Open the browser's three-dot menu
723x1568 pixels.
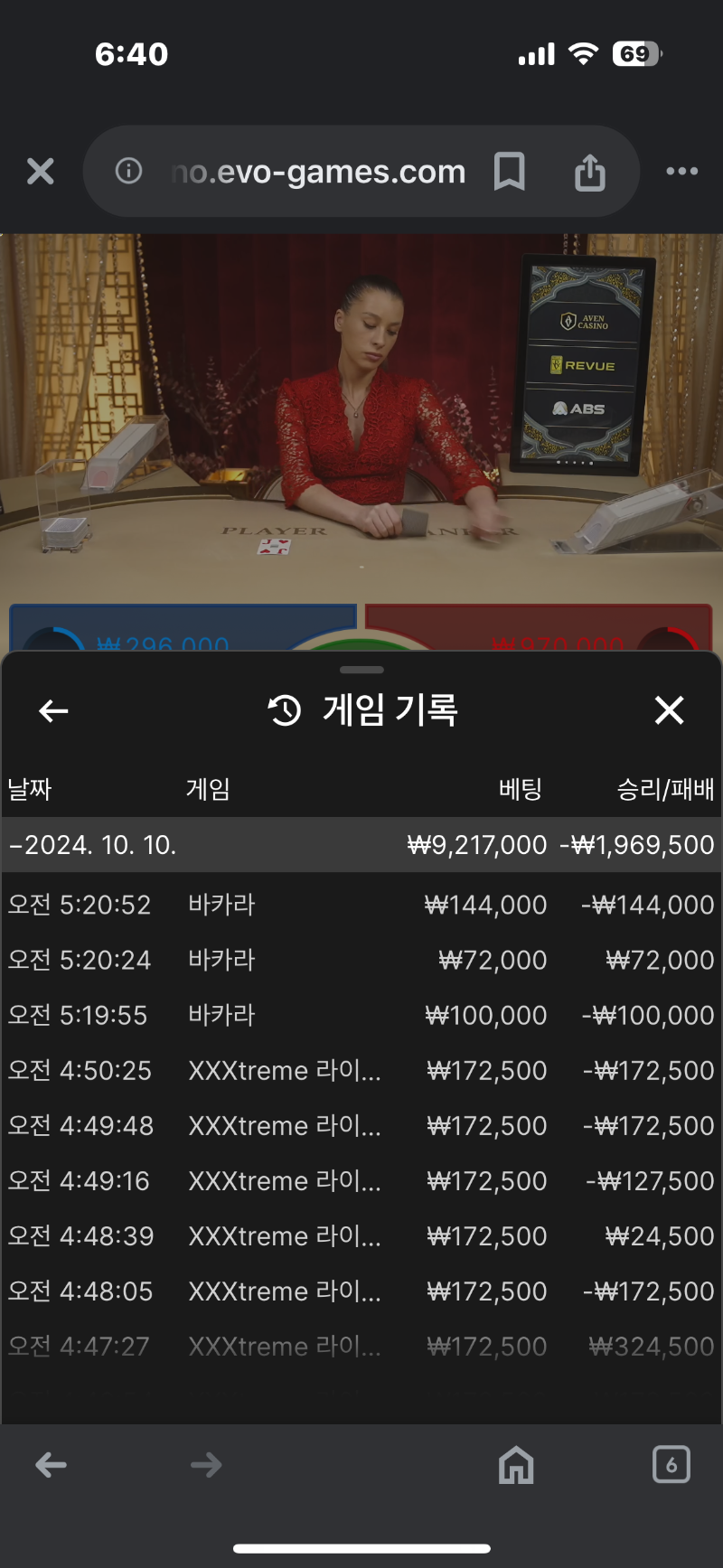[681, 171]
